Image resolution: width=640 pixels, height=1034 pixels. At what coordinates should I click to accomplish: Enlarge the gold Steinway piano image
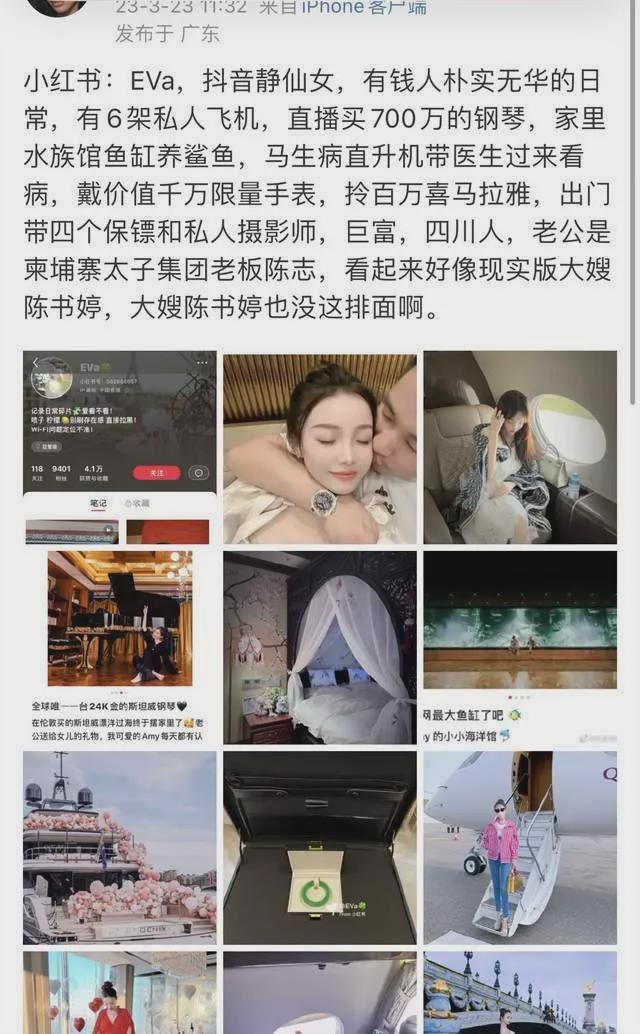(119, 647)
